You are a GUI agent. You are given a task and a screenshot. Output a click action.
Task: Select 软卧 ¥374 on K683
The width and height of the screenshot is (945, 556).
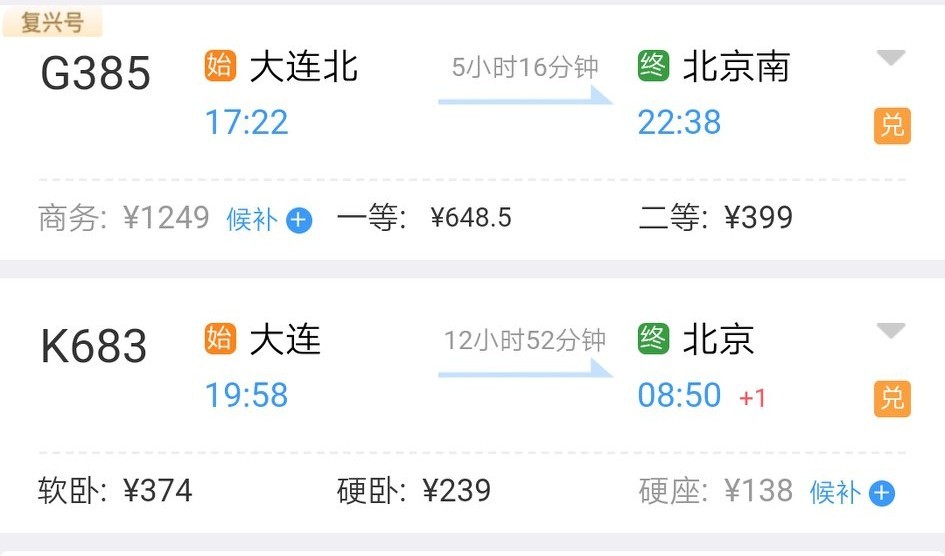coord(115,491)
